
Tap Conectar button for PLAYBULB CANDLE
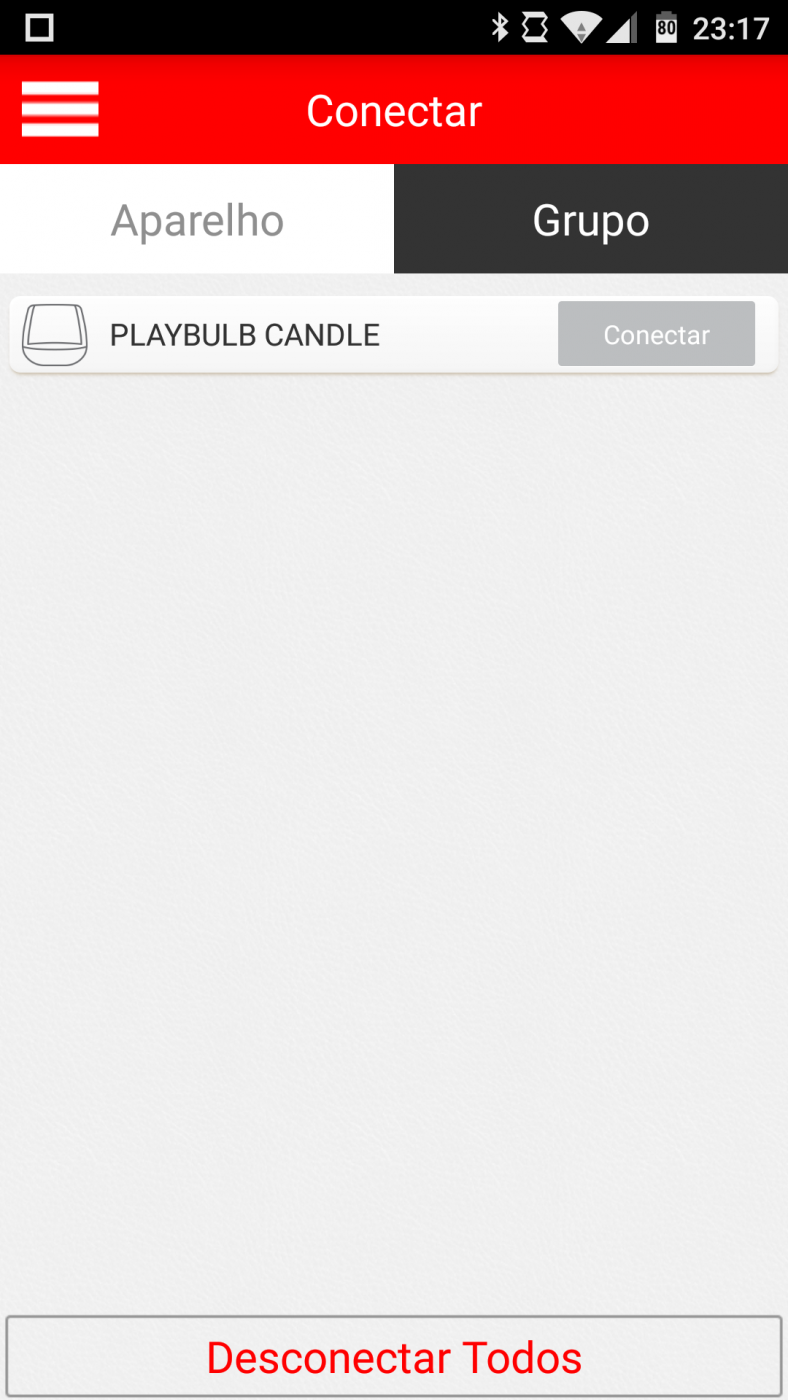click(x=656, y=334)
